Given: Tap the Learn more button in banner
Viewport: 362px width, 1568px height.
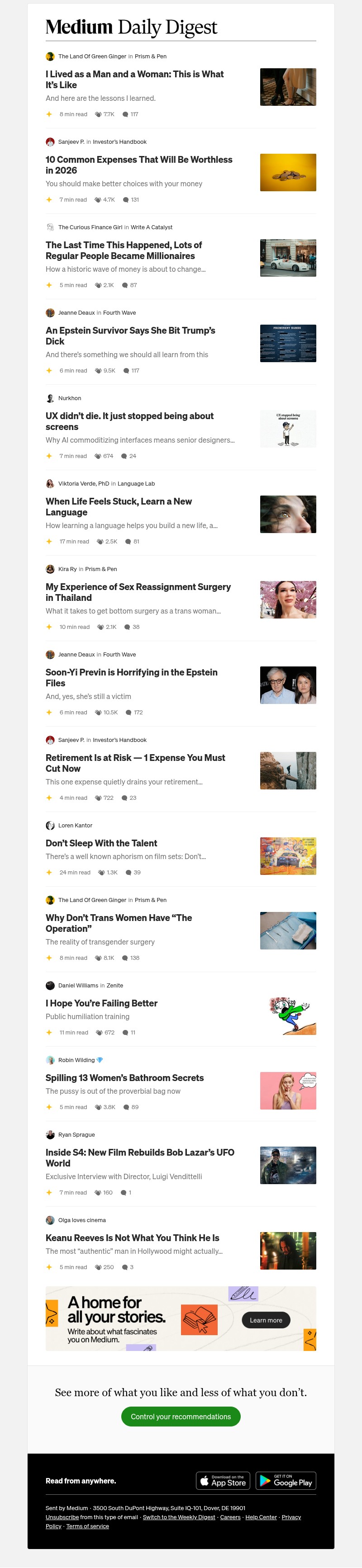Looking at the screenshot, I should (266, 1320).
